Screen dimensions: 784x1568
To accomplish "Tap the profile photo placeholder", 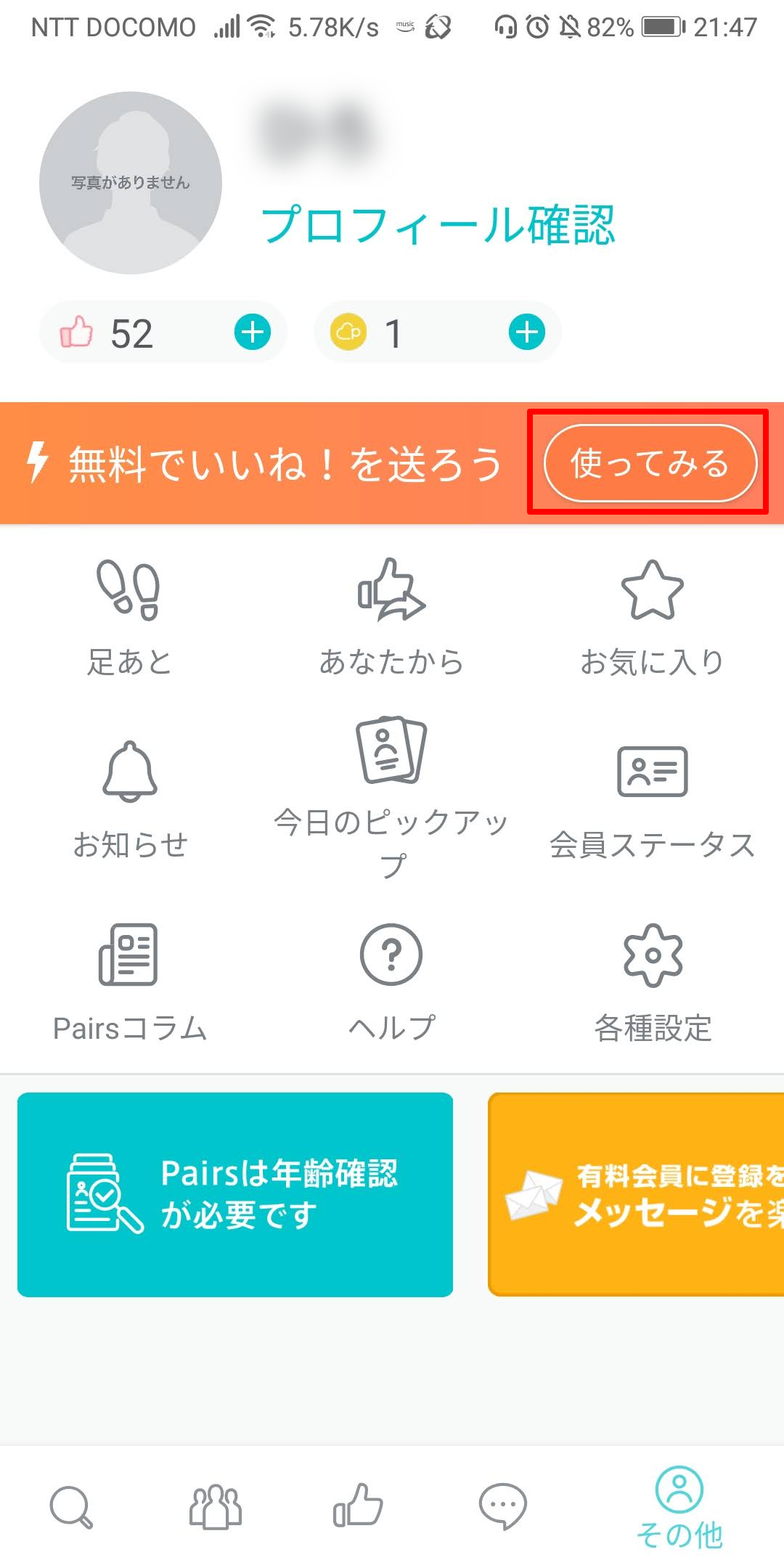I will (x=131, y=183).
